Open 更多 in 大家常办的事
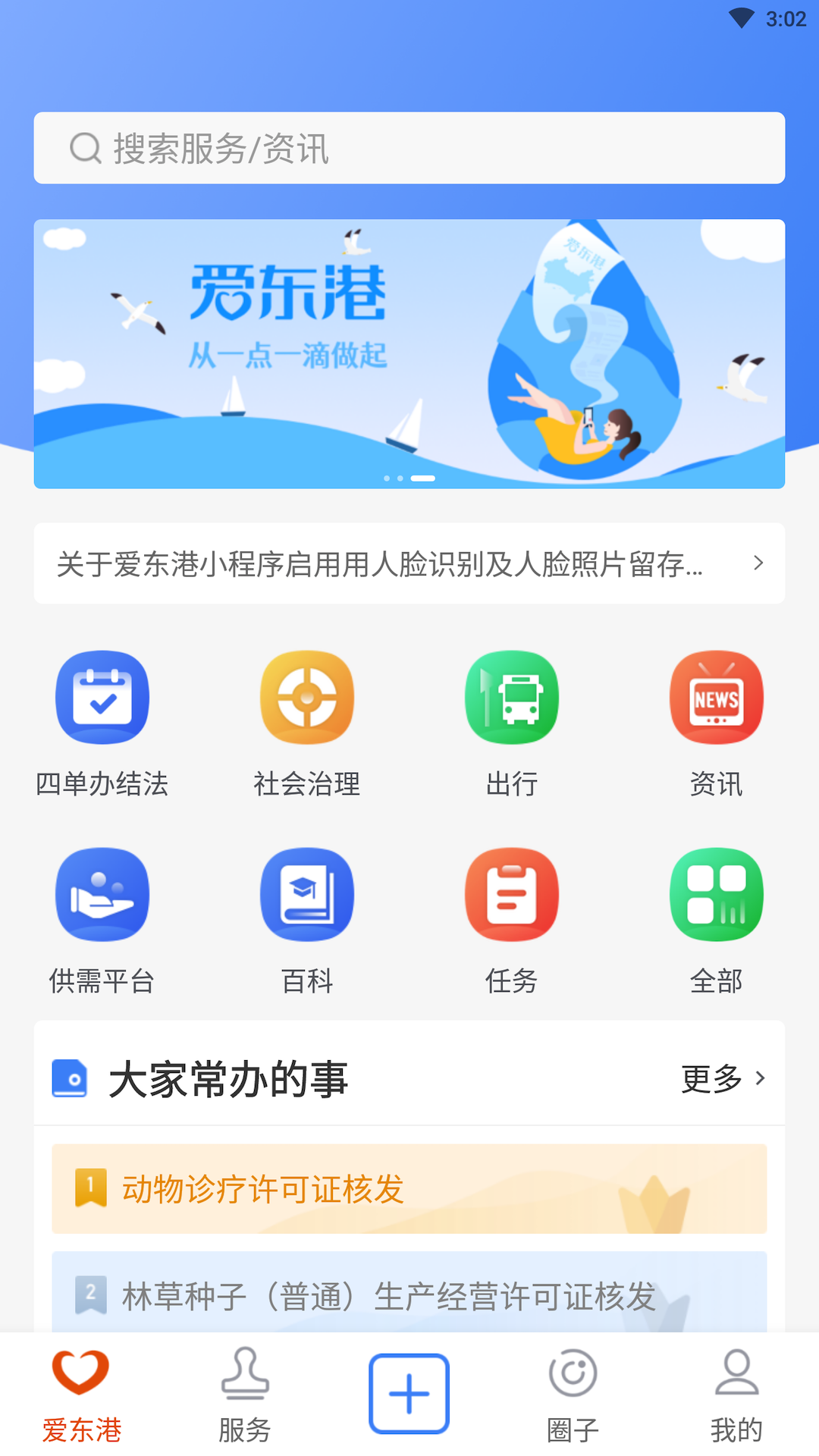Viewport: 819px width, 1456px height. click(722, 1079)
